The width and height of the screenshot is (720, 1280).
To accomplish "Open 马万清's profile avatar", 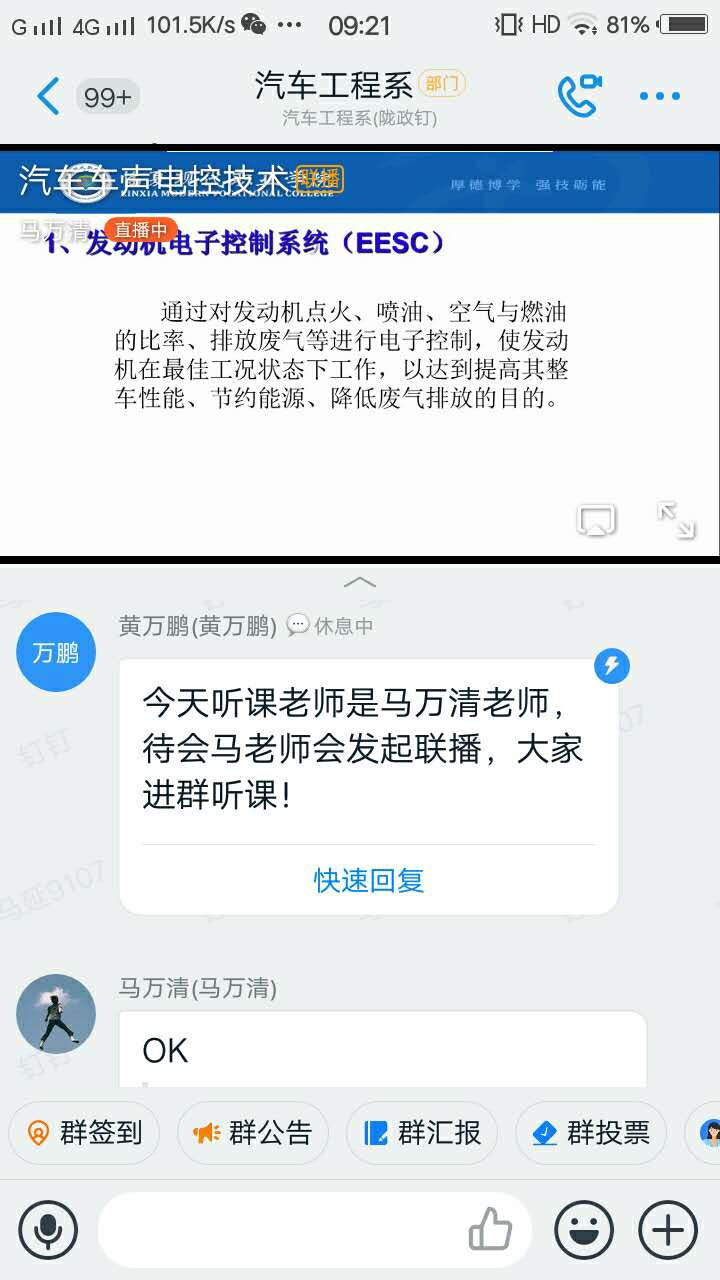I will 56,1013.
